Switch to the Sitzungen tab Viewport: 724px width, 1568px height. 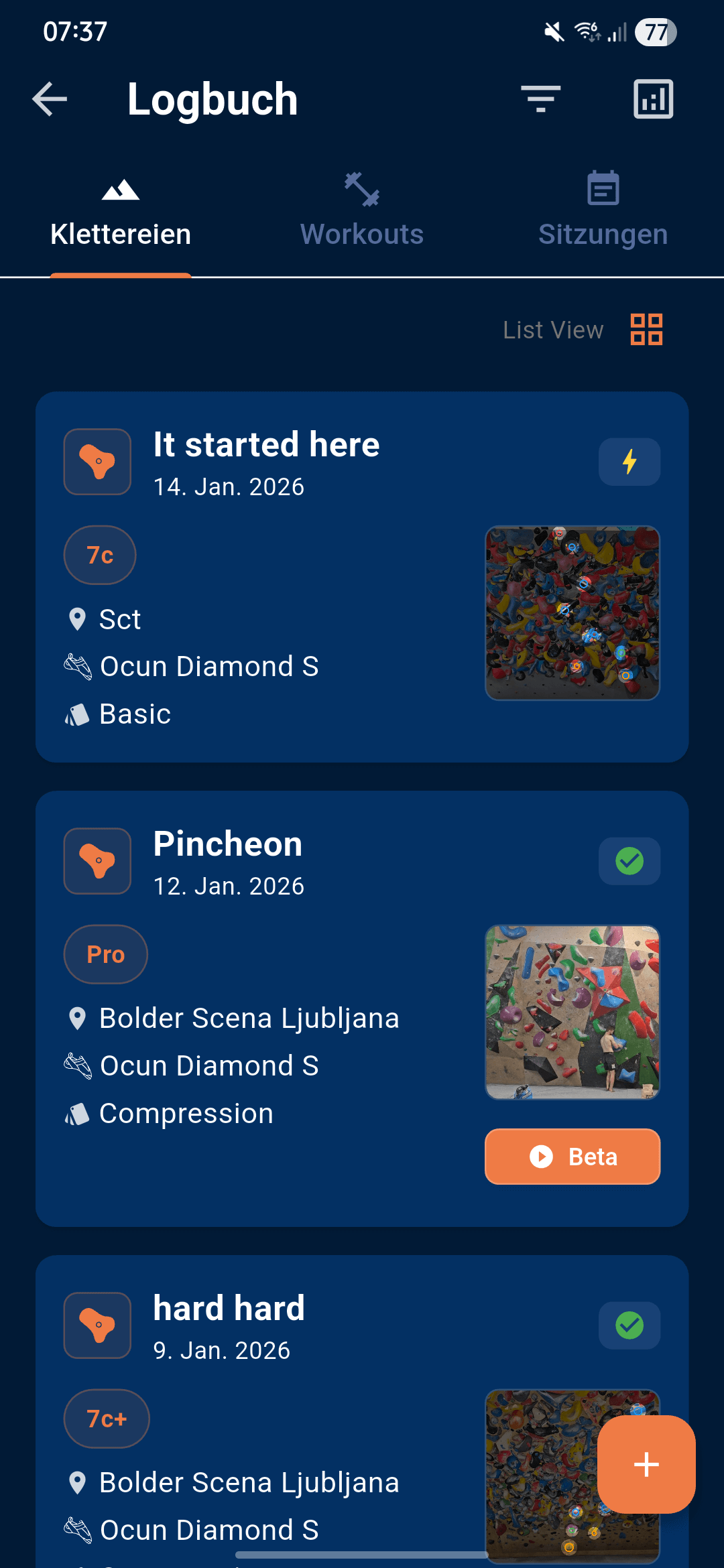[603, 211]
